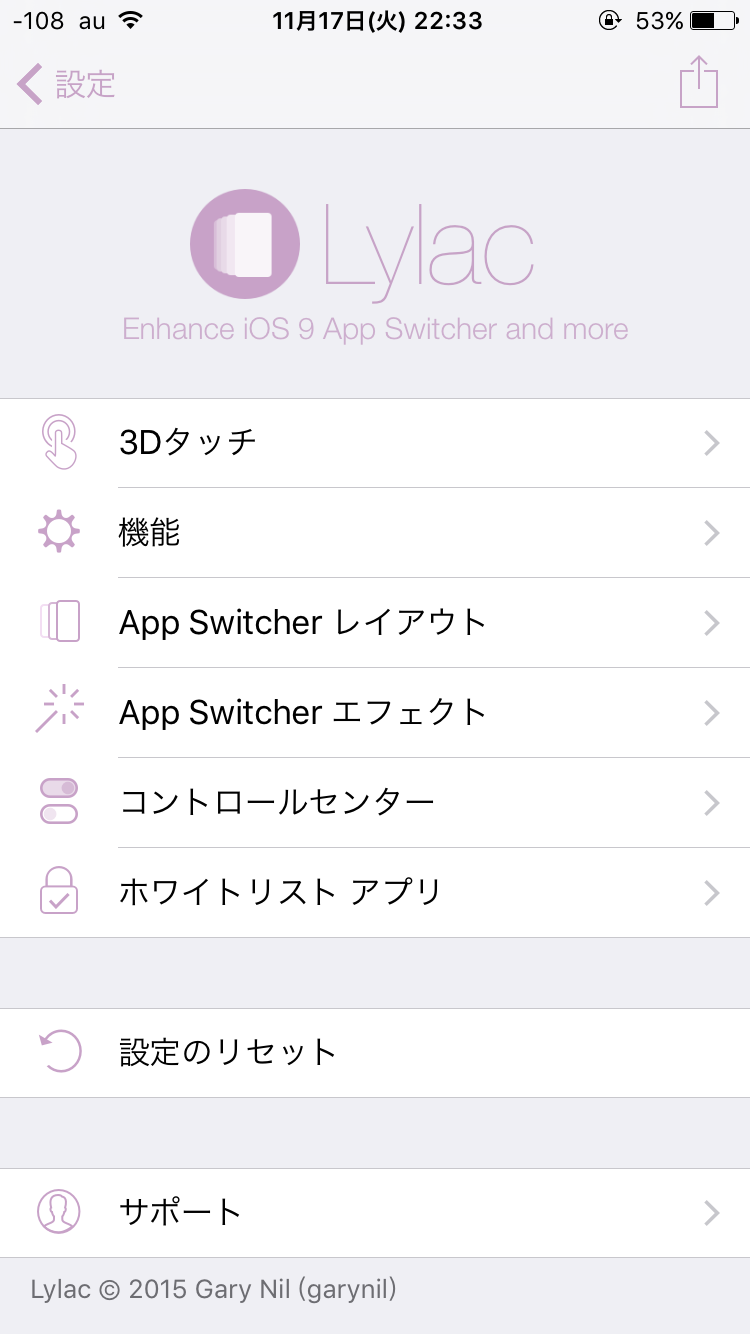Open App Switcher レイアウト

[375, 623]
